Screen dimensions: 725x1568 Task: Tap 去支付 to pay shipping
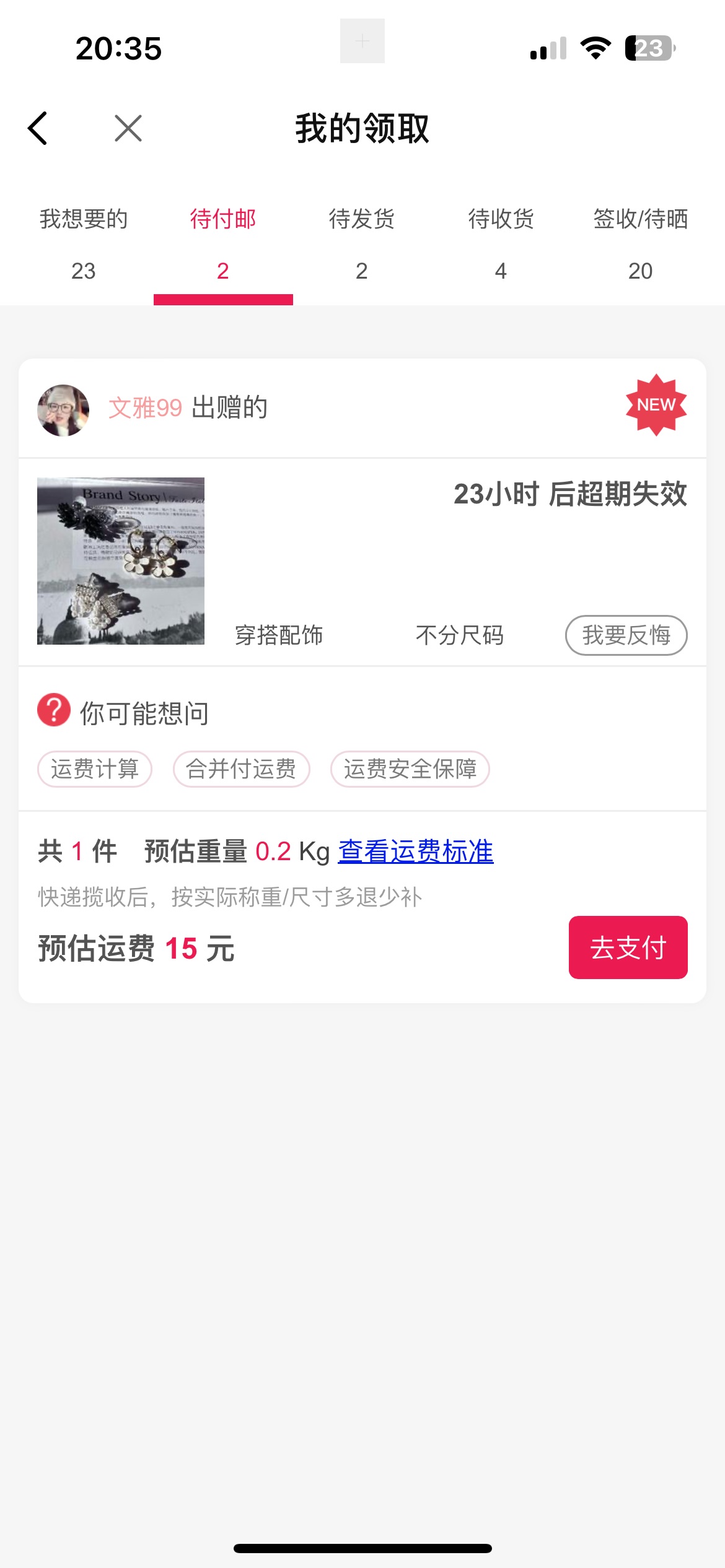[x=628, y=947]
